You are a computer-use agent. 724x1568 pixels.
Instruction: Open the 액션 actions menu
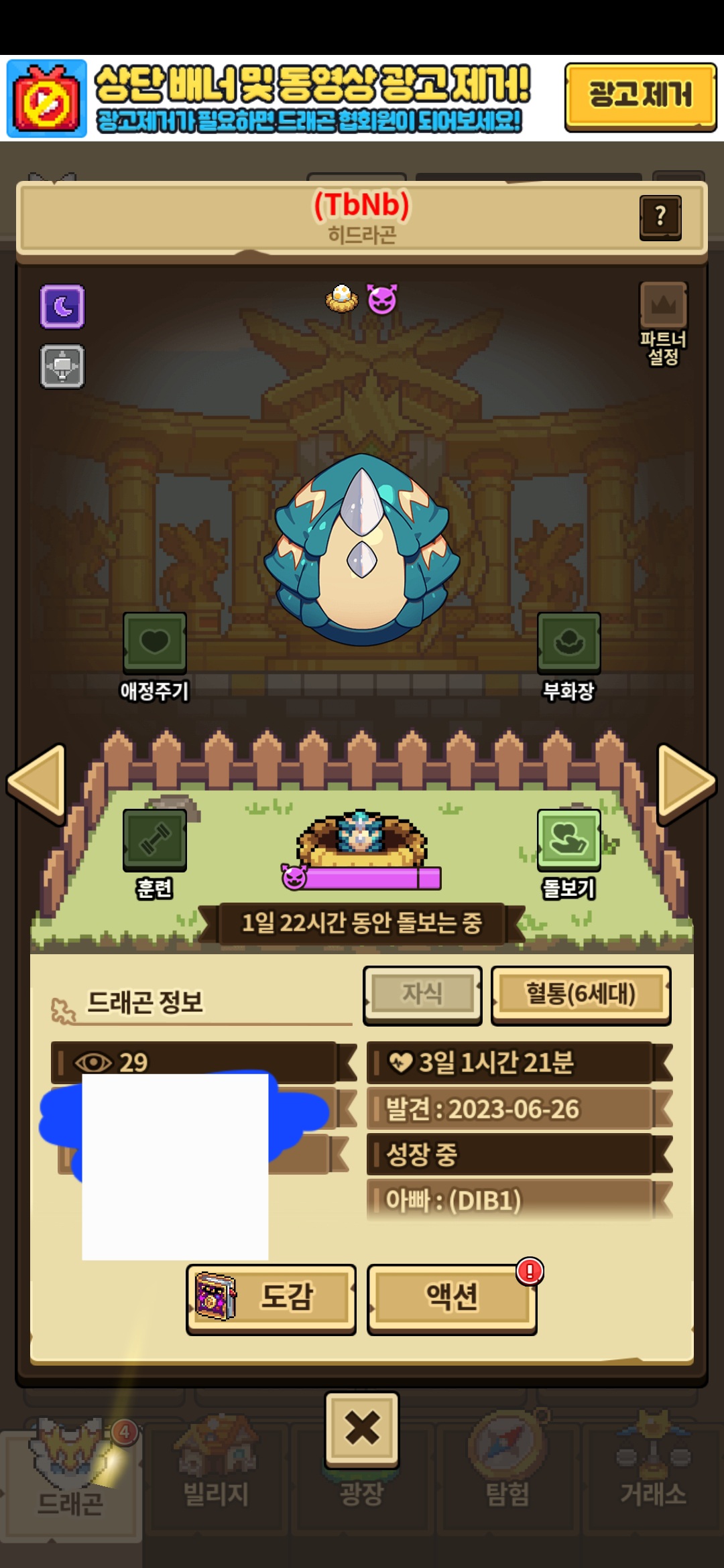coord(452,1299)
